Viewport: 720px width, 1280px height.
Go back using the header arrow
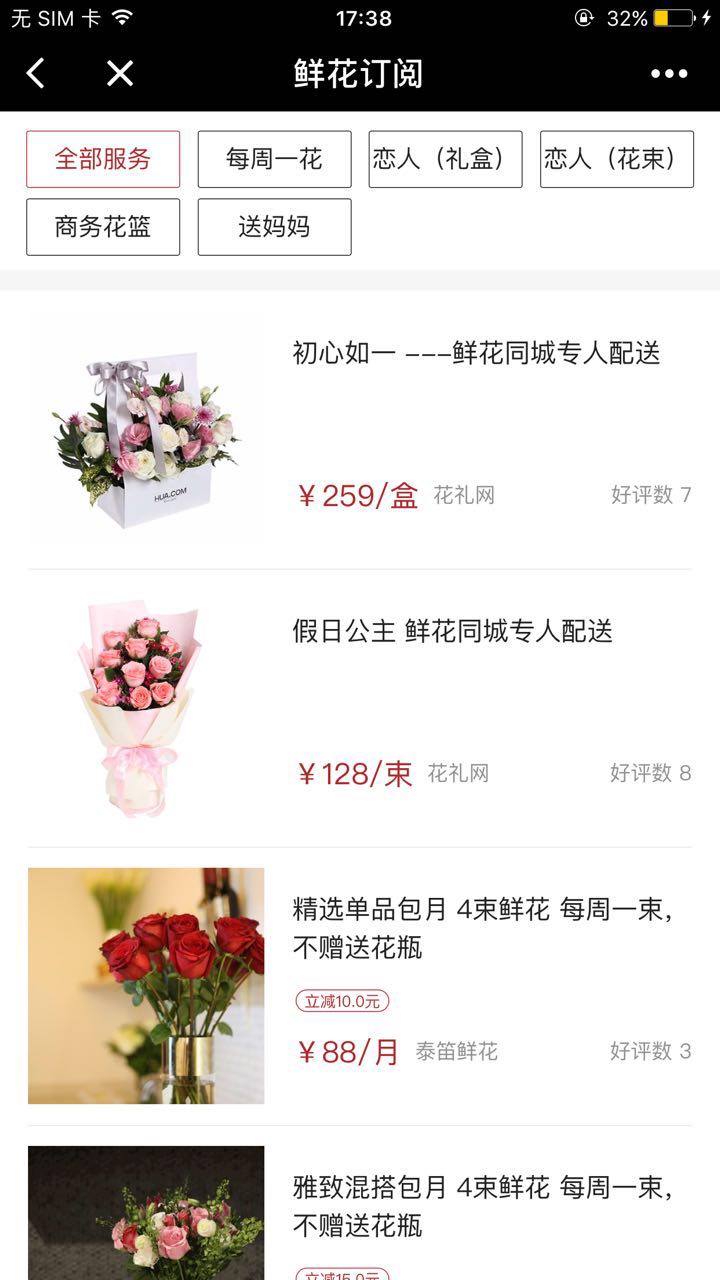point(36,73)
